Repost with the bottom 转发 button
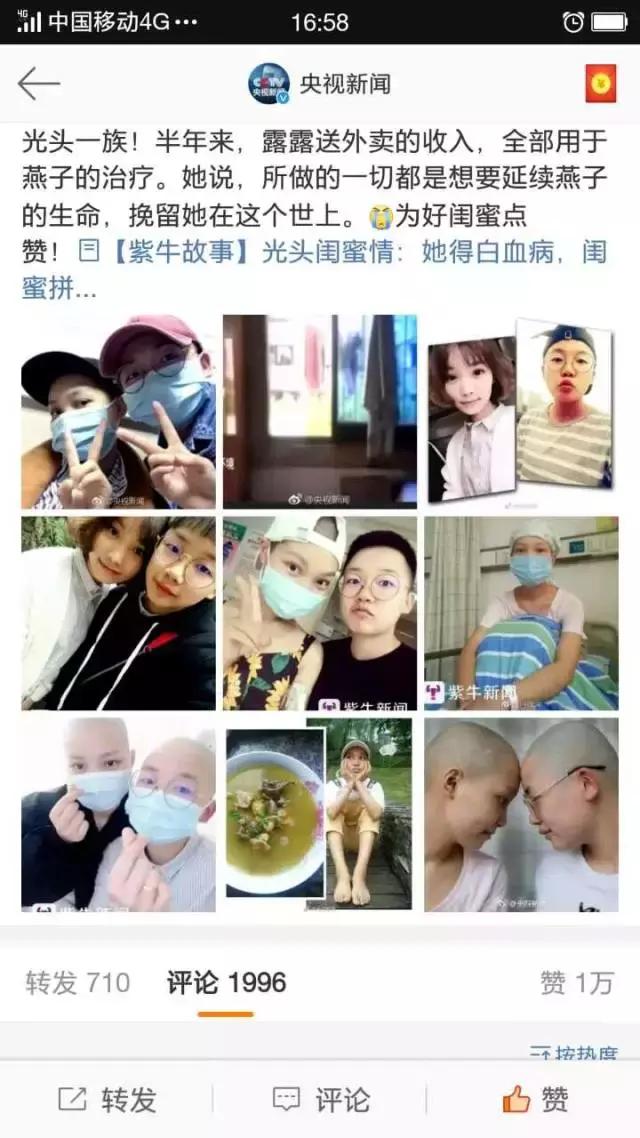This screenshot has width=640, height=1138. (108, 1100)
